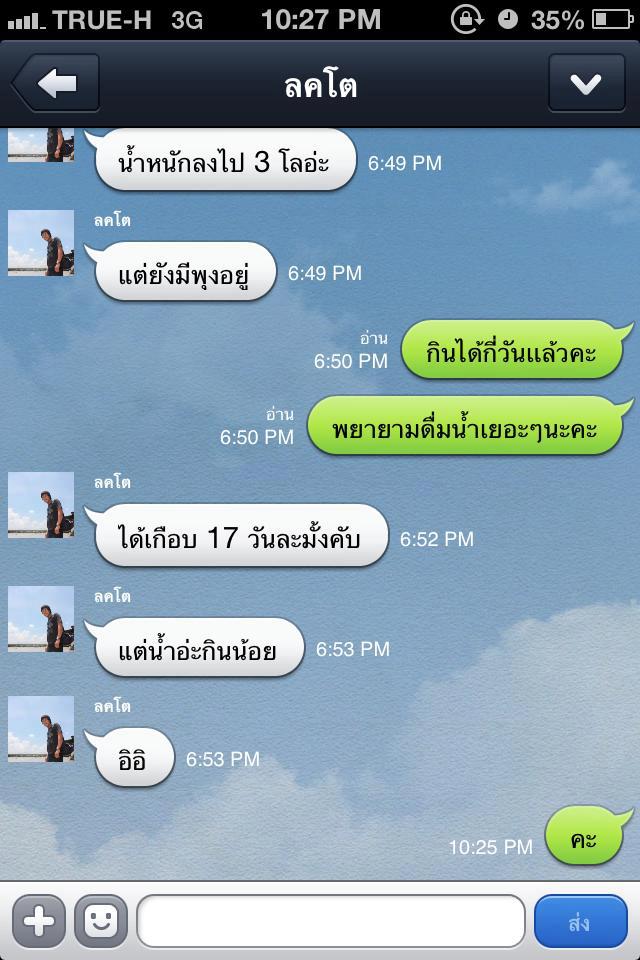Tap the blue ส่ง send button
Screen dimensions: 640x960
tap(580, 921)
